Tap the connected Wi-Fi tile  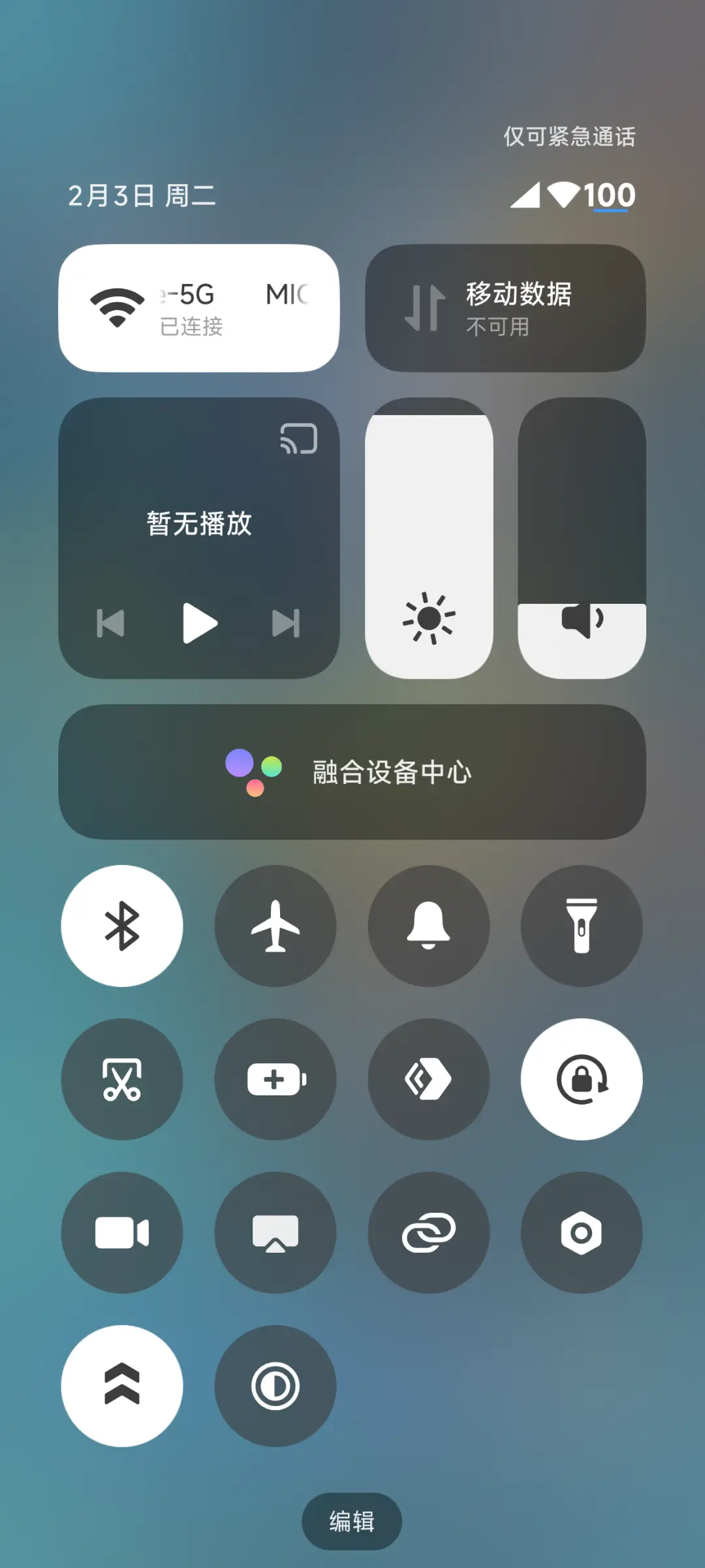(x=199, y=307)
